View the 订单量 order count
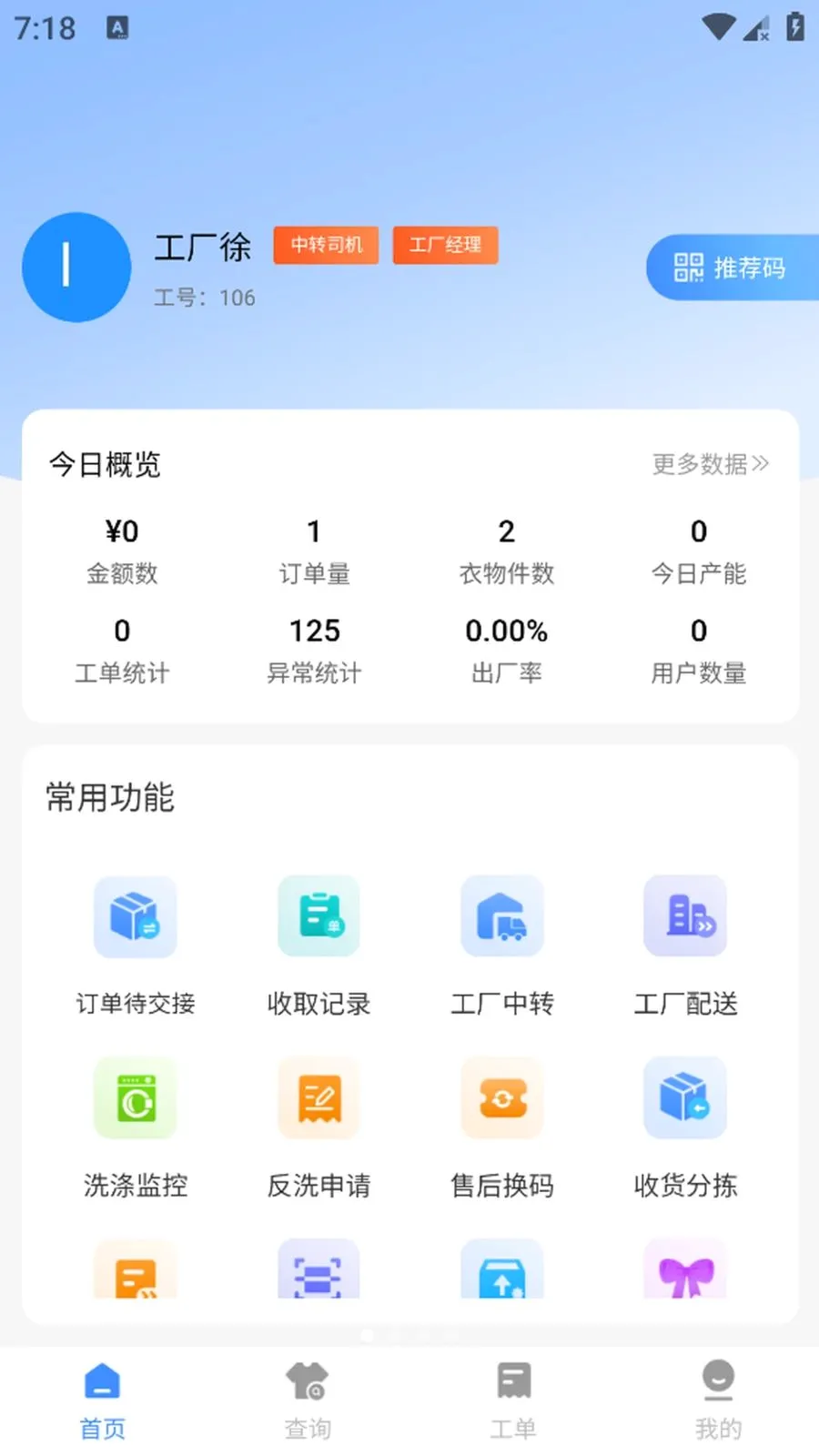The height and width of the screenshot is (1456, 819). pyautogui.click(x=314, y=551)
